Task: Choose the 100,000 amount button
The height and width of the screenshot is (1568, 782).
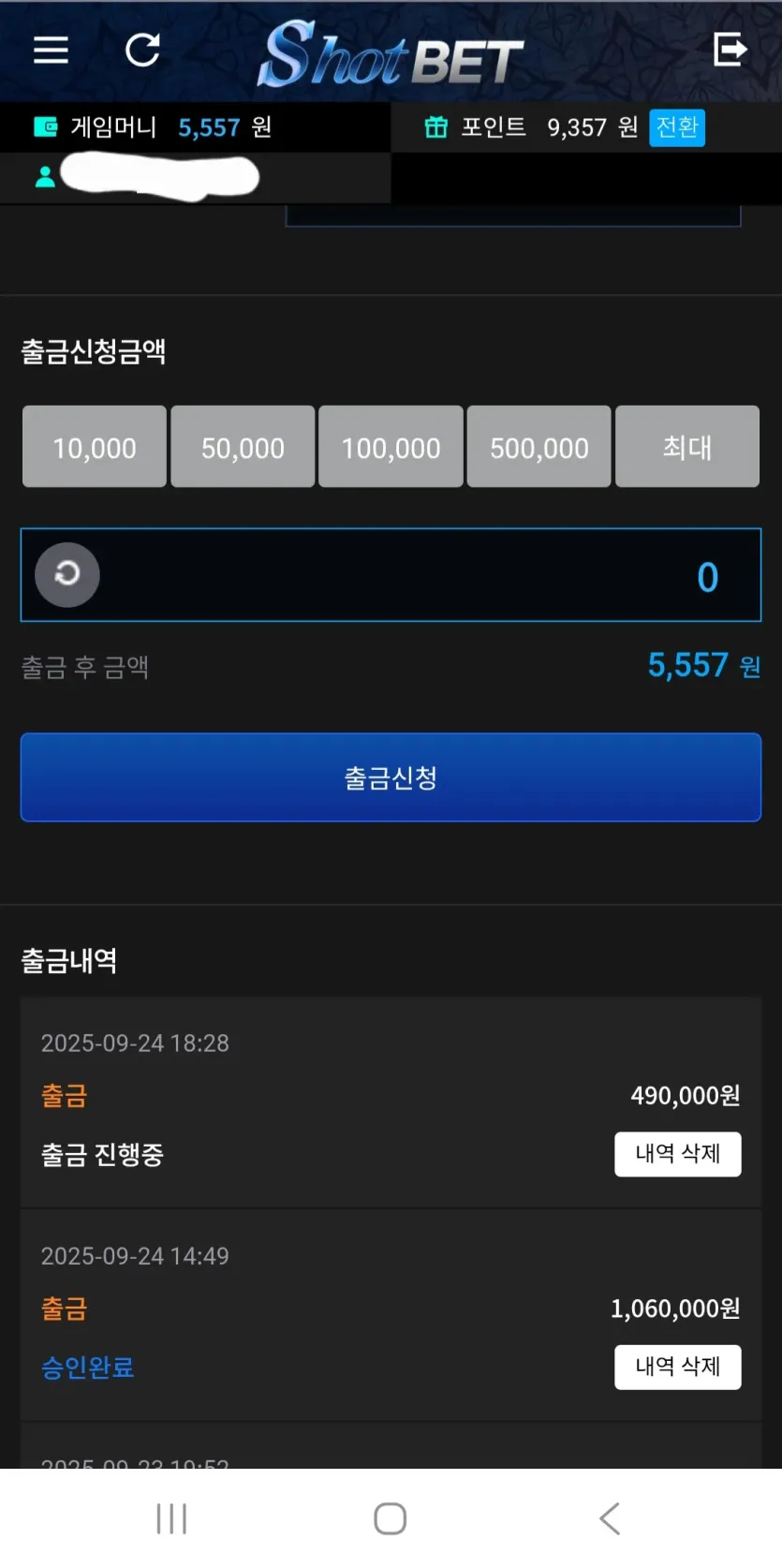Action: click(391, 447)
